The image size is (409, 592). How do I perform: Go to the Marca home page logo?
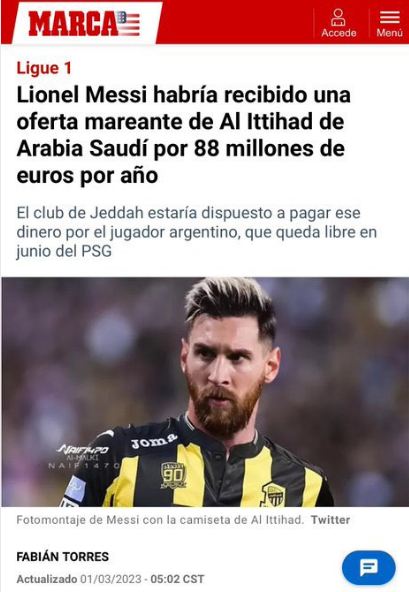84,24
